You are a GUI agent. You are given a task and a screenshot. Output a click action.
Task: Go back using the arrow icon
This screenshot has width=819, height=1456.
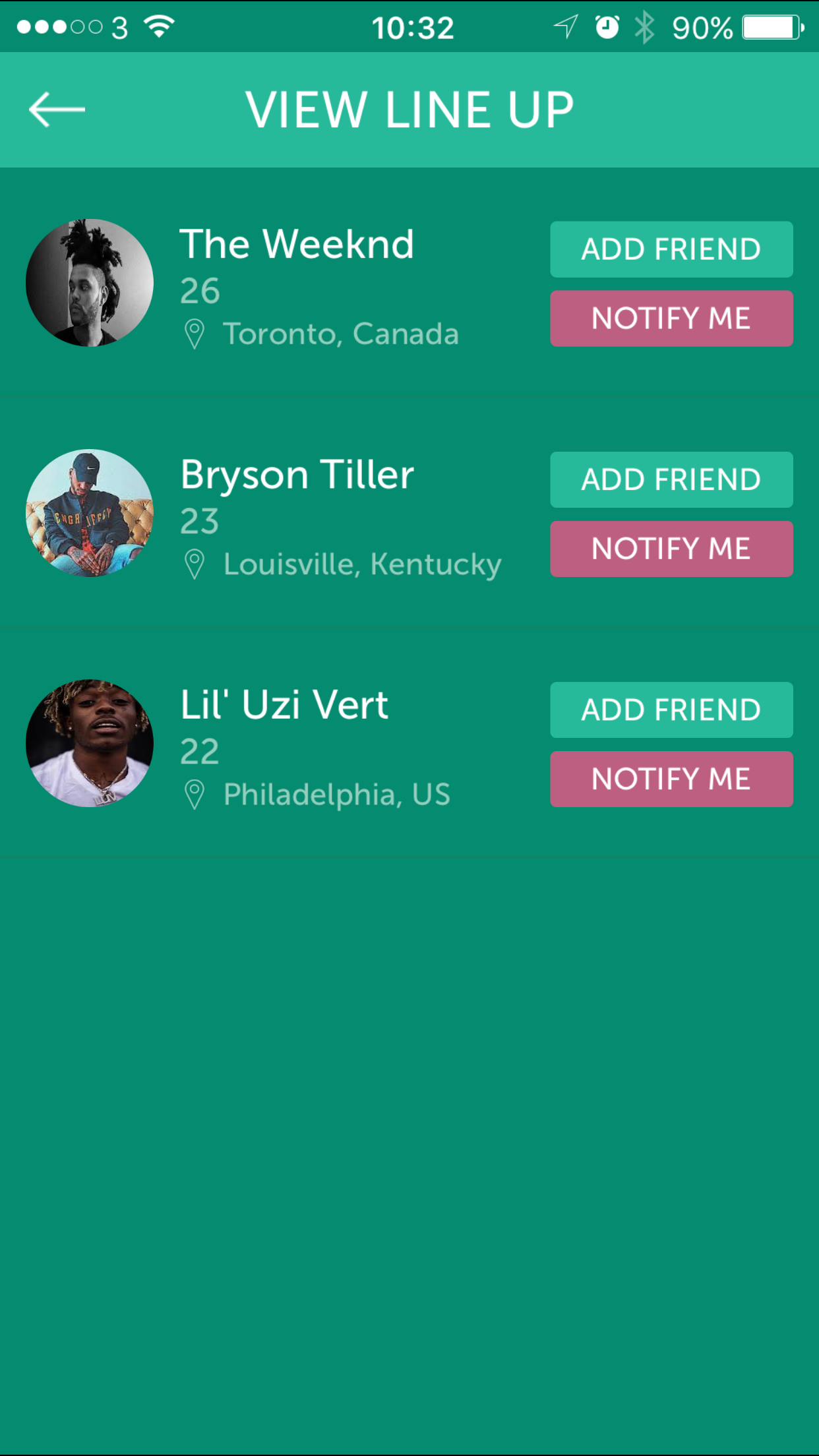point(57,109)
